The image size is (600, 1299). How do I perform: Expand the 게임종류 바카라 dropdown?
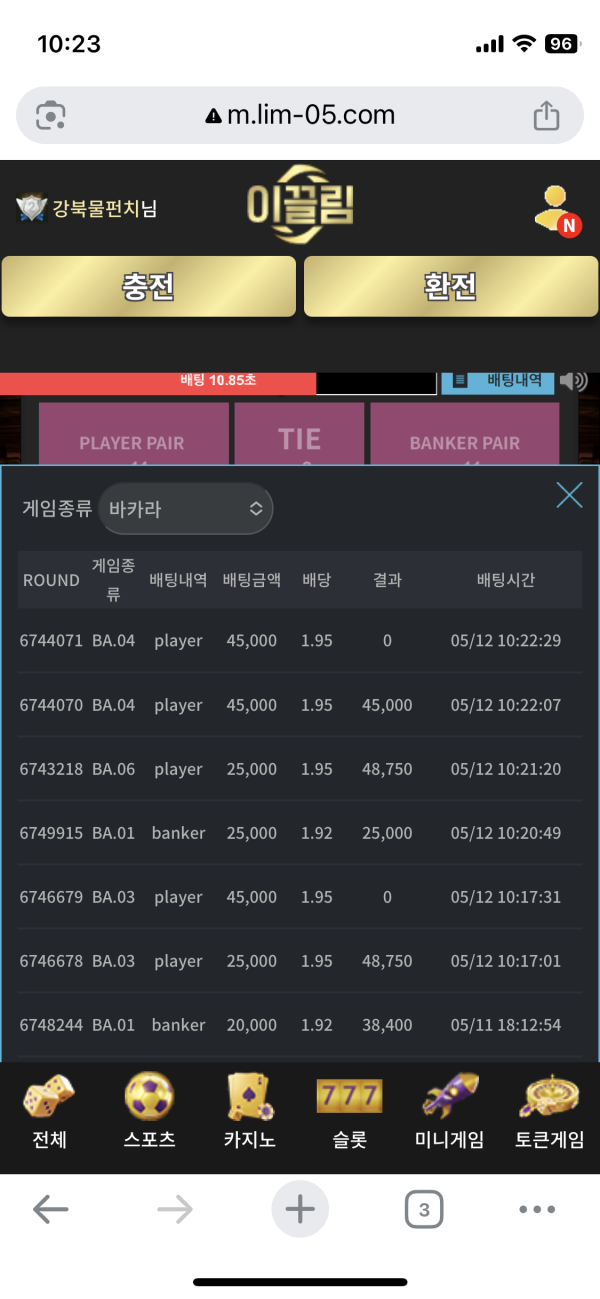coord(186,509)
